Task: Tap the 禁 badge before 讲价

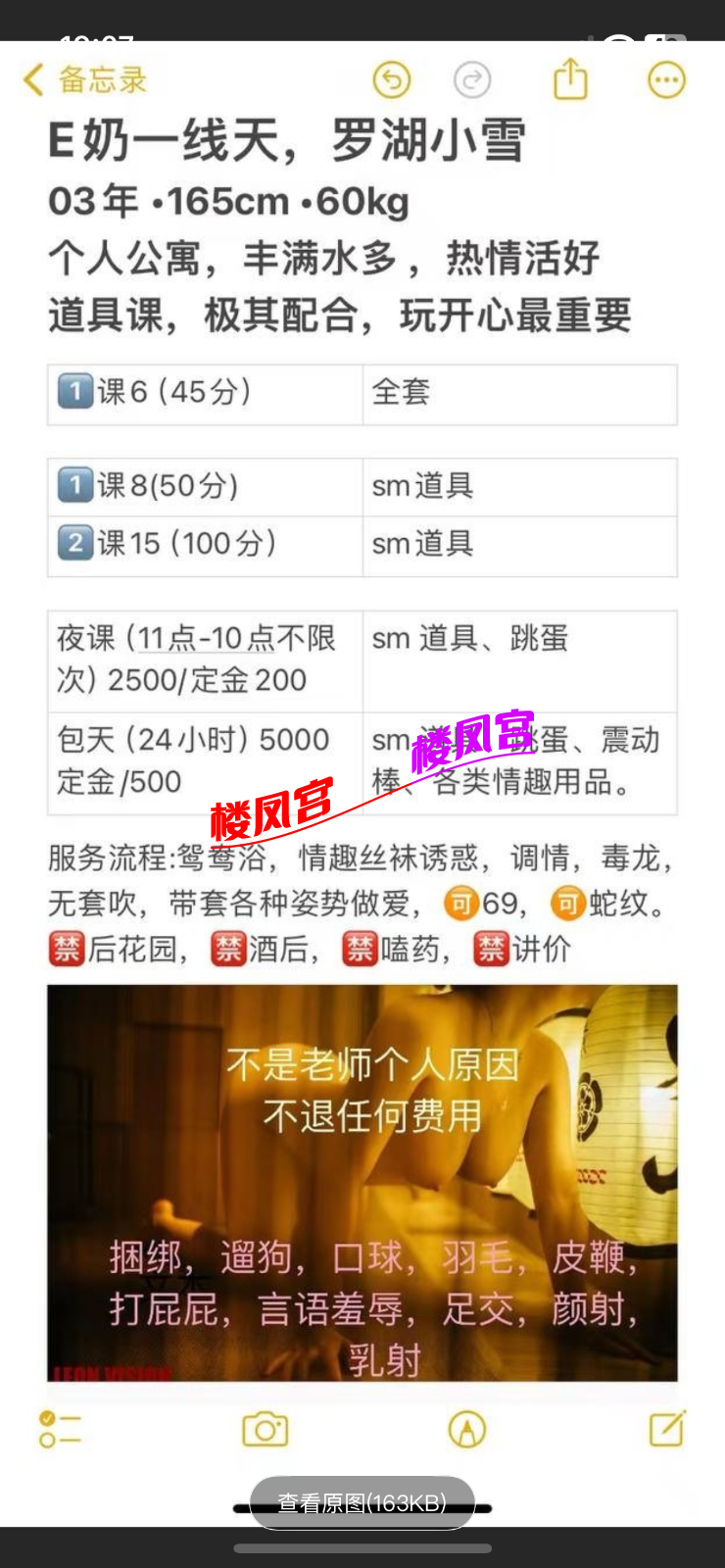Action: pos(491,950)
